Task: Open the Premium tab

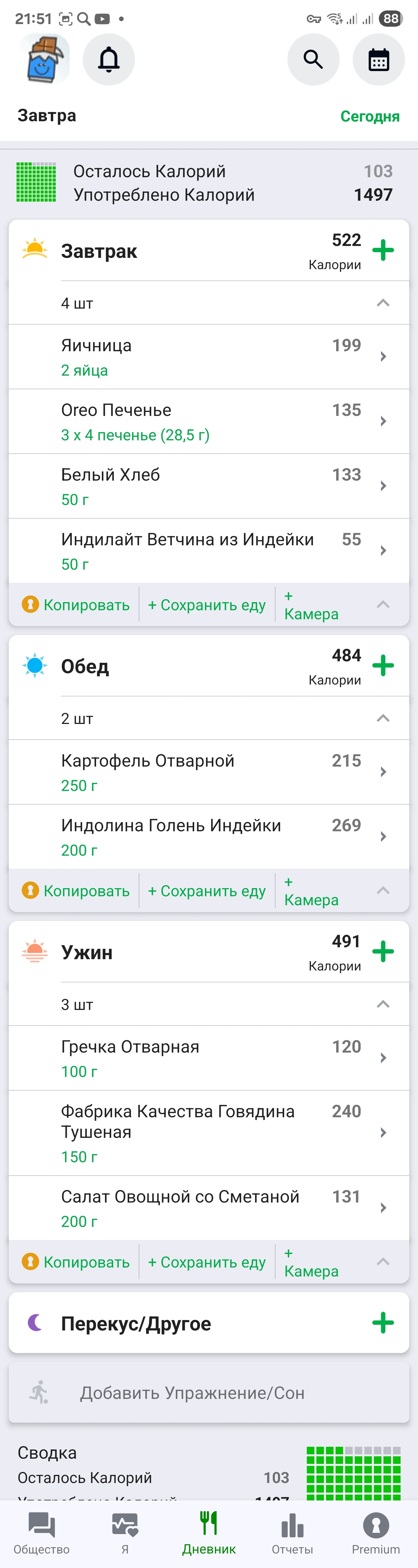Action: pyautogui.click(x=376, y=1533)
